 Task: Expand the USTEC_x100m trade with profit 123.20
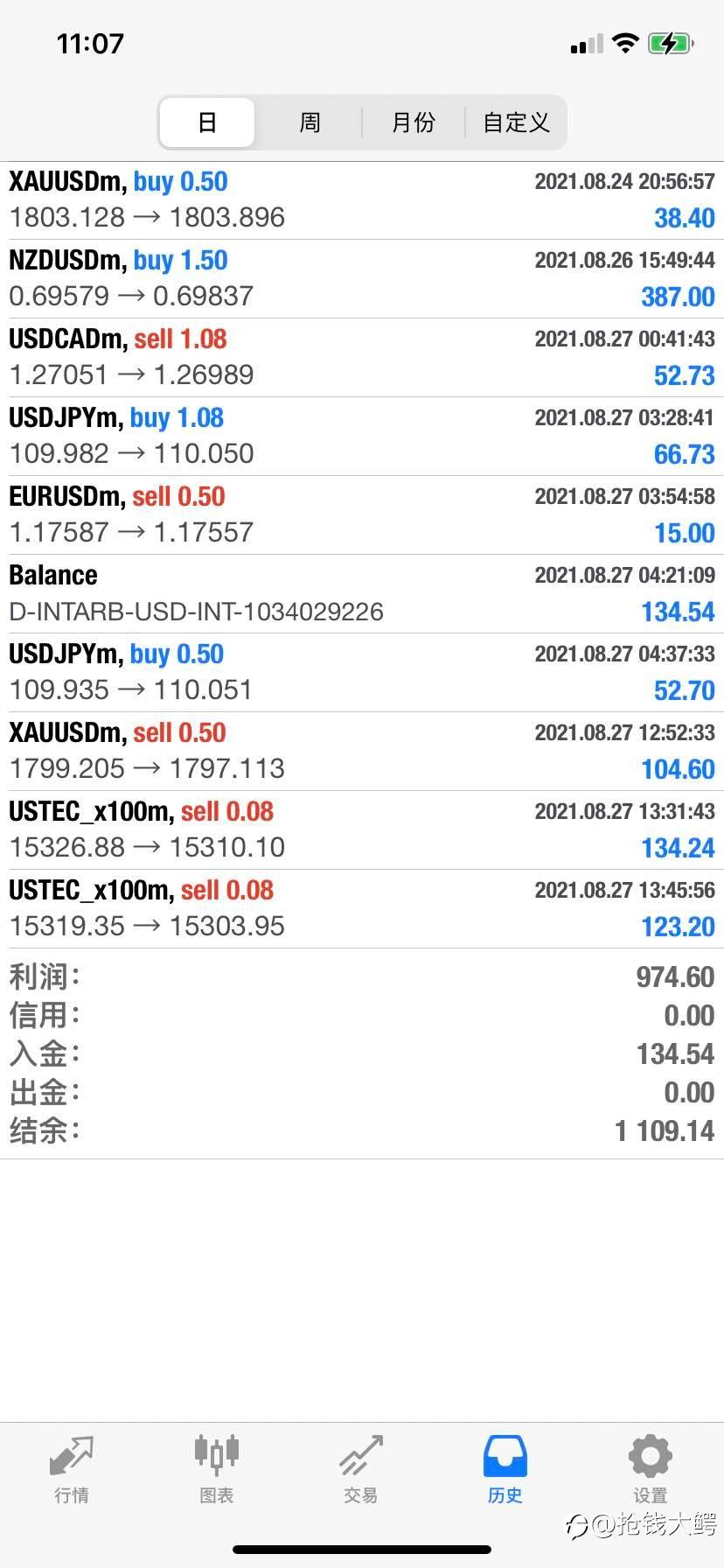362,909
